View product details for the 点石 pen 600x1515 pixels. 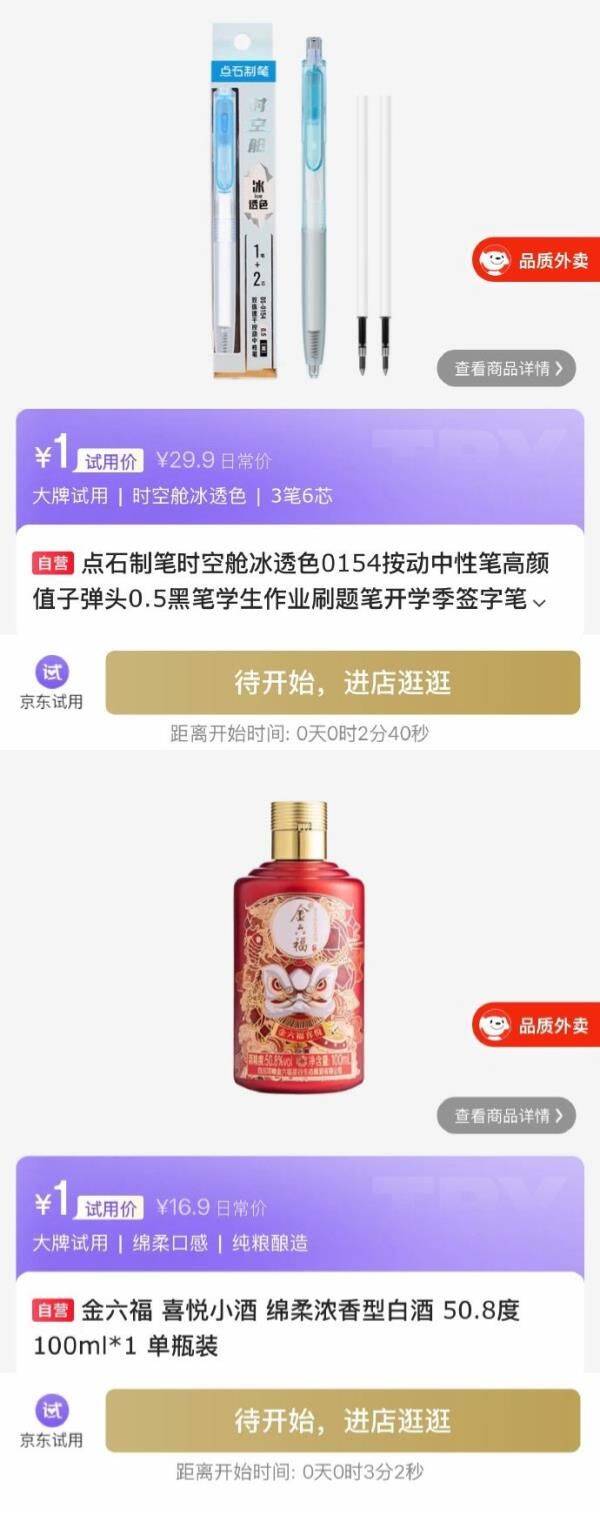507,369
